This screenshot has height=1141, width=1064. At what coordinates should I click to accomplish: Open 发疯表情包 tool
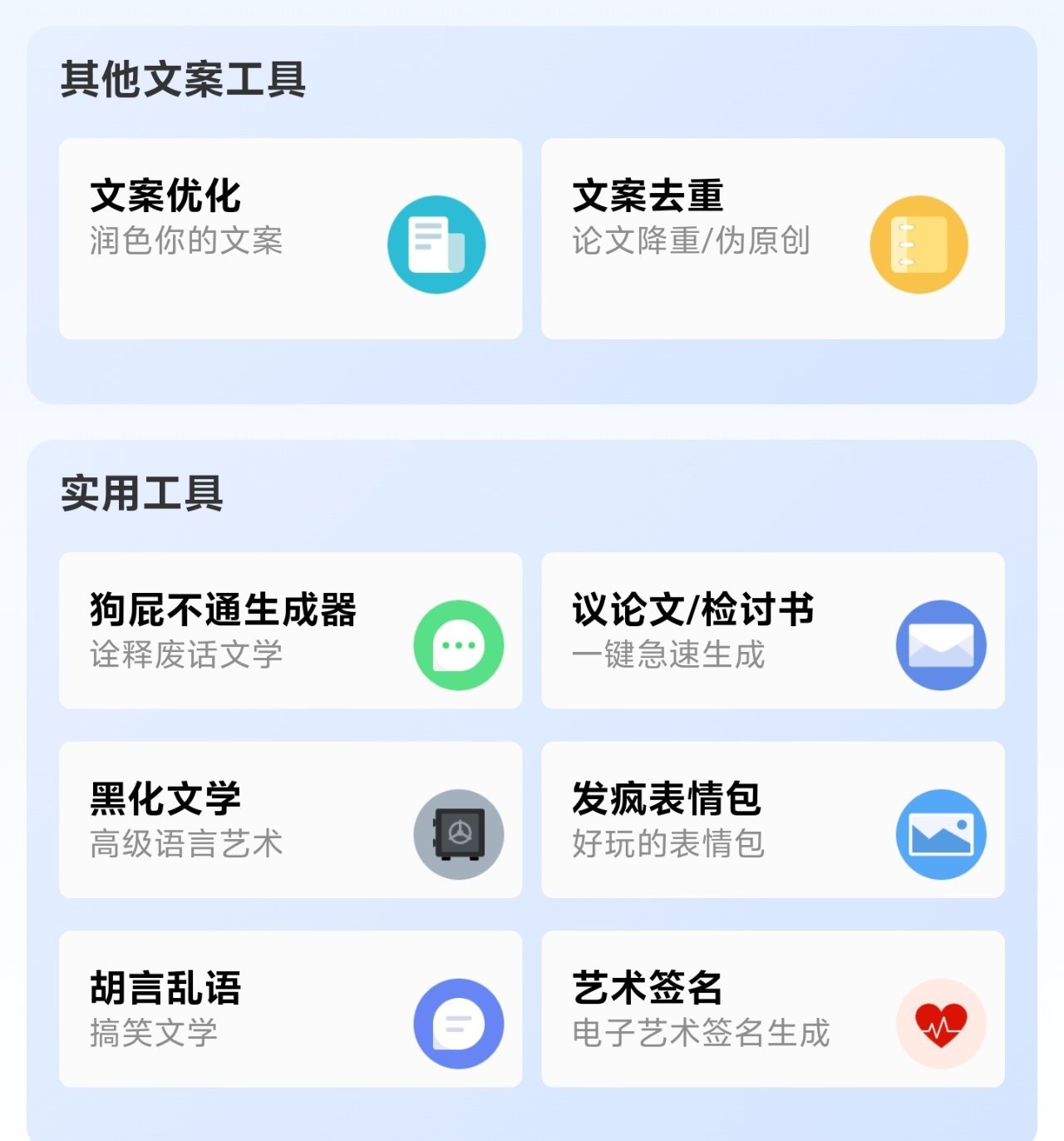coord(772,819)
